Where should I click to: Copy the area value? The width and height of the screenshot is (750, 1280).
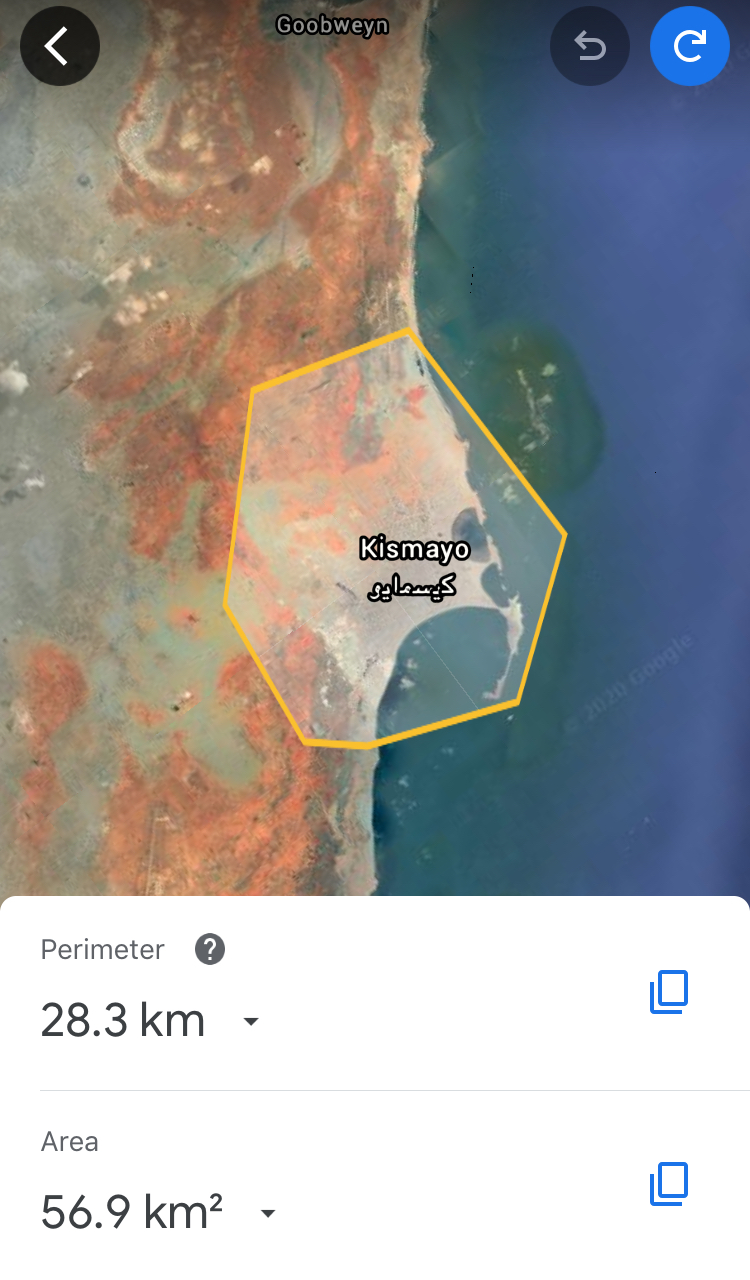(669, 1184)
